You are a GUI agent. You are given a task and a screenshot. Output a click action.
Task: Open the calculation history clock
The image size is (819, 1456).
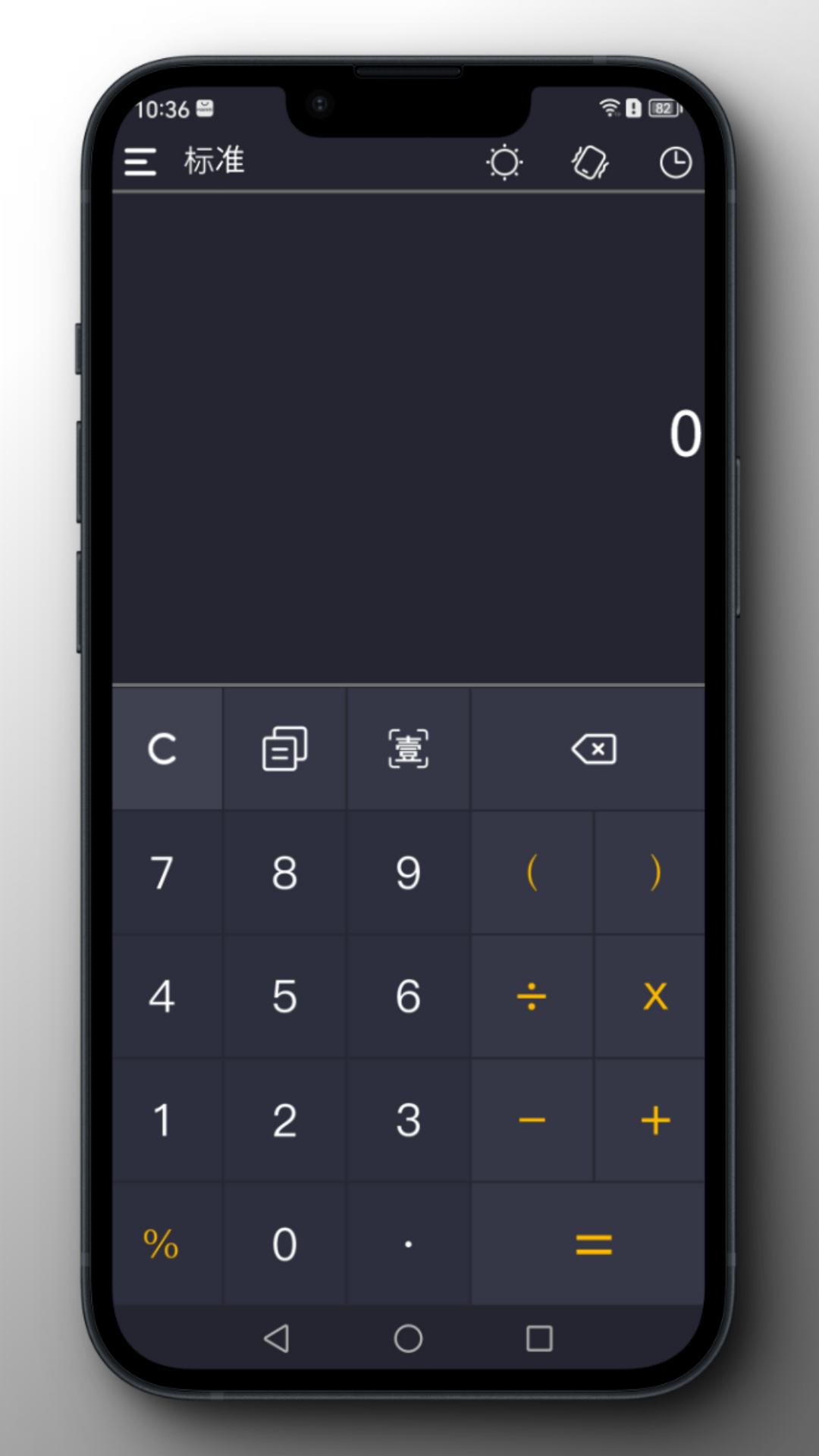(675, 162)
